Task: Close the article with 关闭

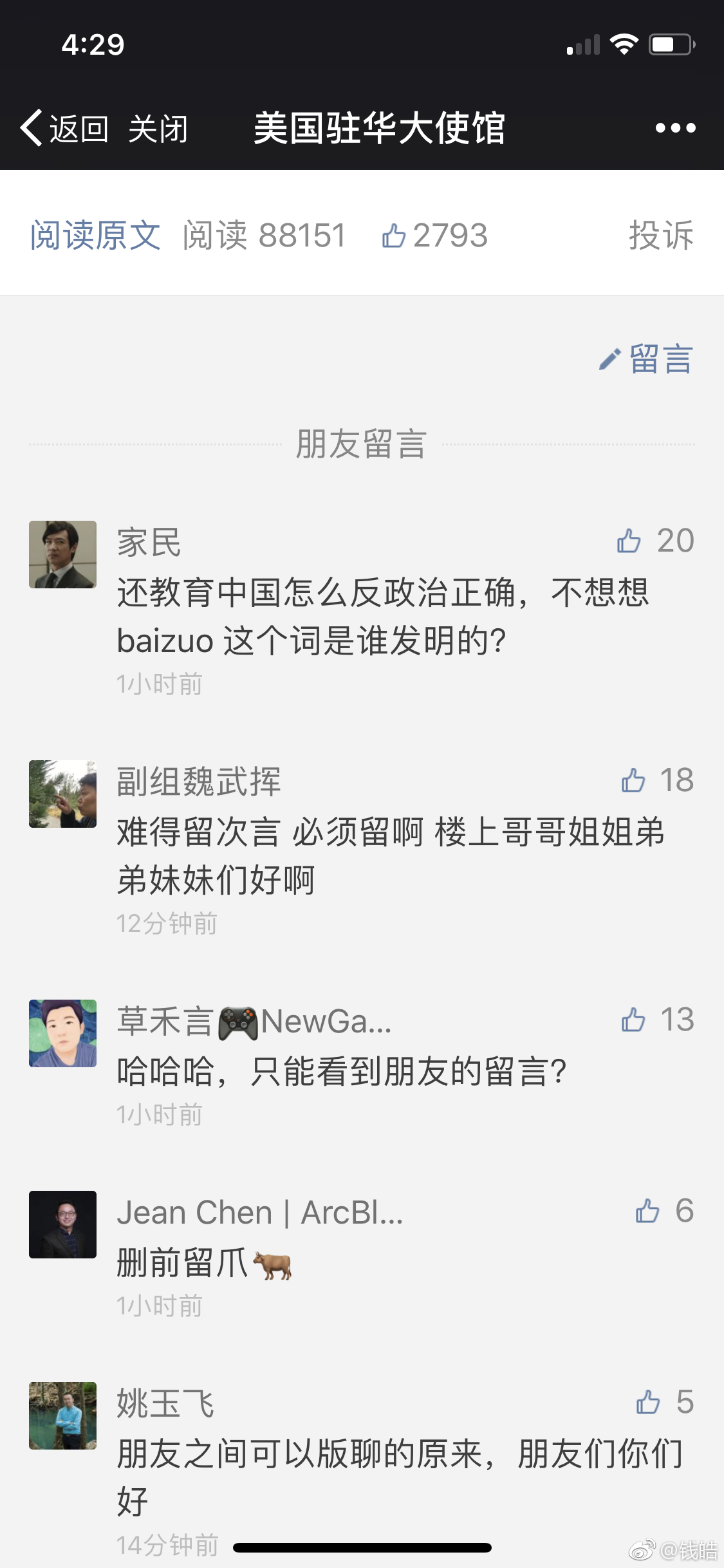Action: tap(158, 129)
